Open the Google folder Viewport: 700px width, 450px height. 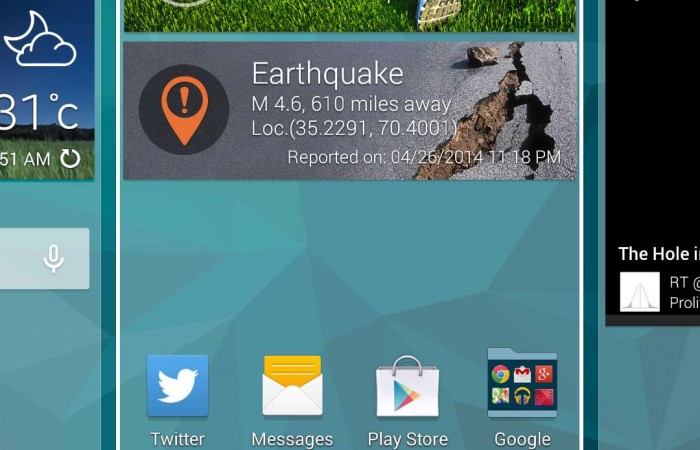tap(522, 384)
